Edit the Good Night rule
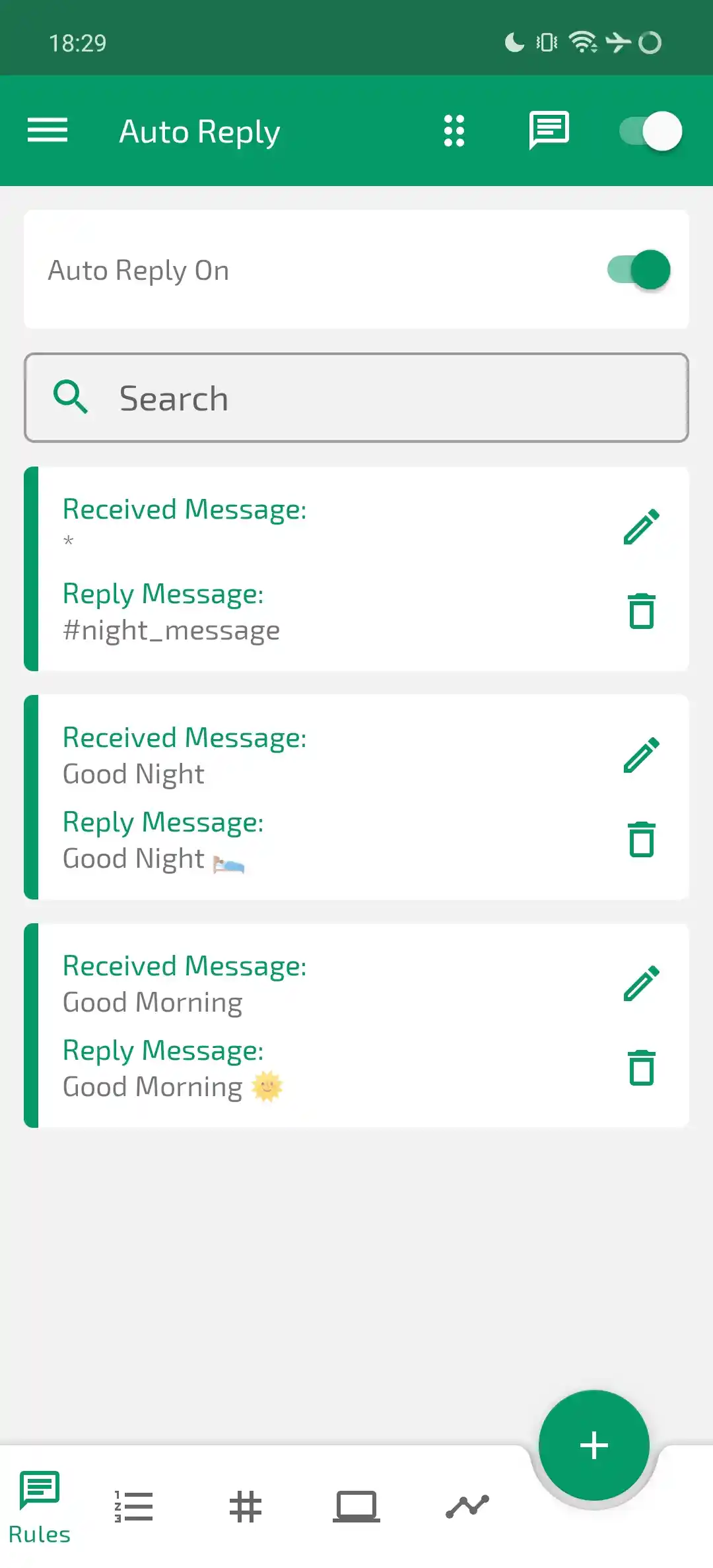This screenshot has width=713, height=1568. point(642,754)
